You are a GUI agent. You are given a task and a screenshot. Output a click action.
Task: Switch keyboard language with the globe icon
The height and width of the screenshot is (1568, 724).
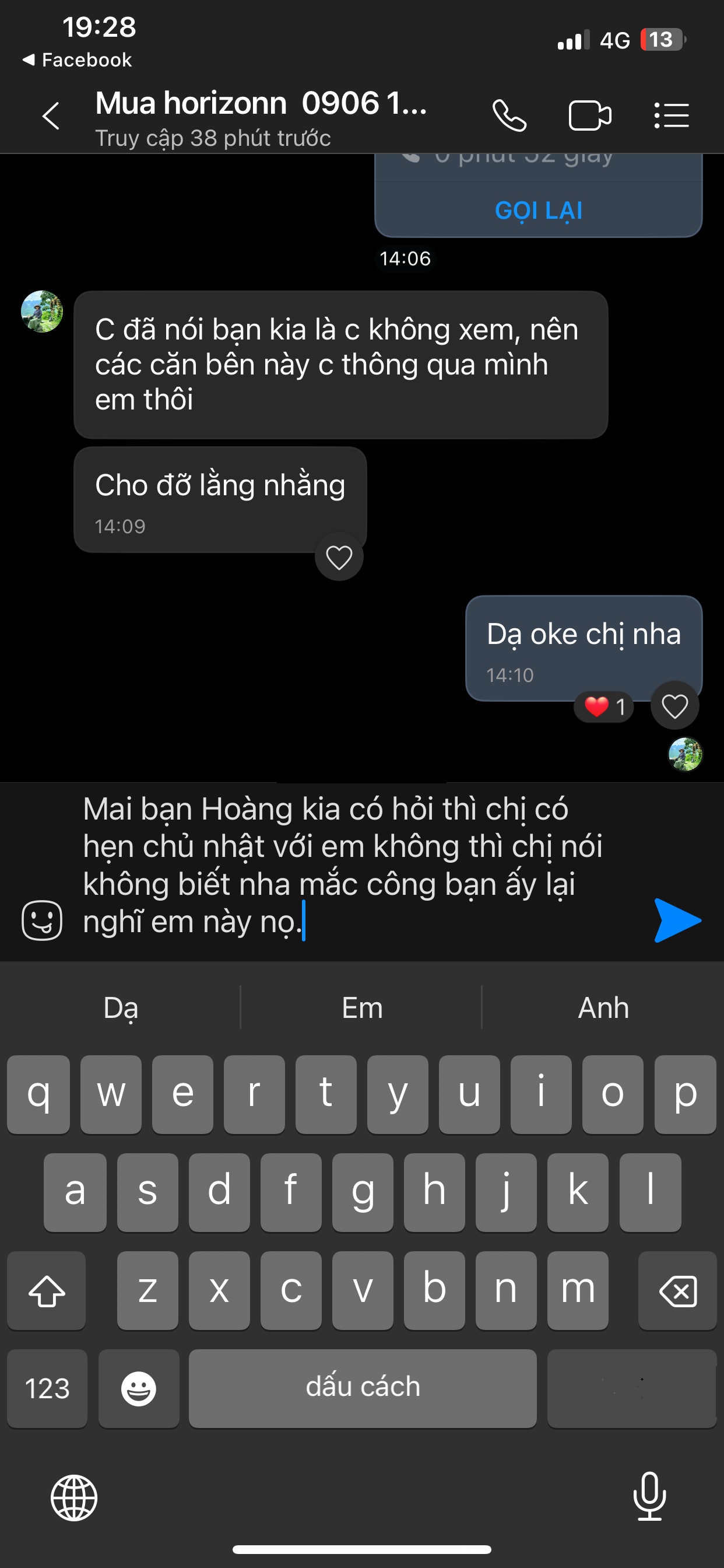tap(74, 1497)
